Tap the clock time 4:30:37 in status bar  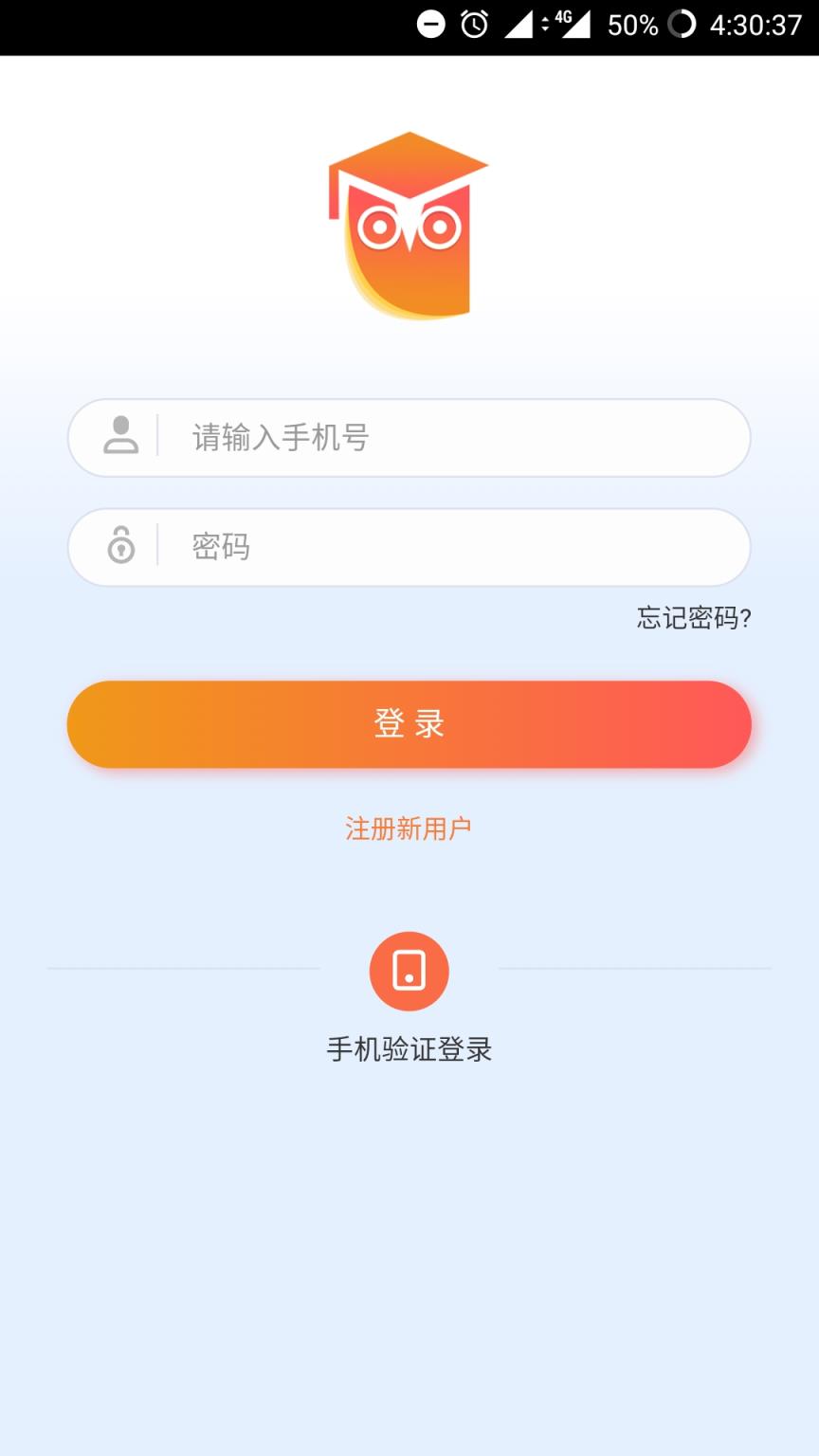tap(756, 24)
